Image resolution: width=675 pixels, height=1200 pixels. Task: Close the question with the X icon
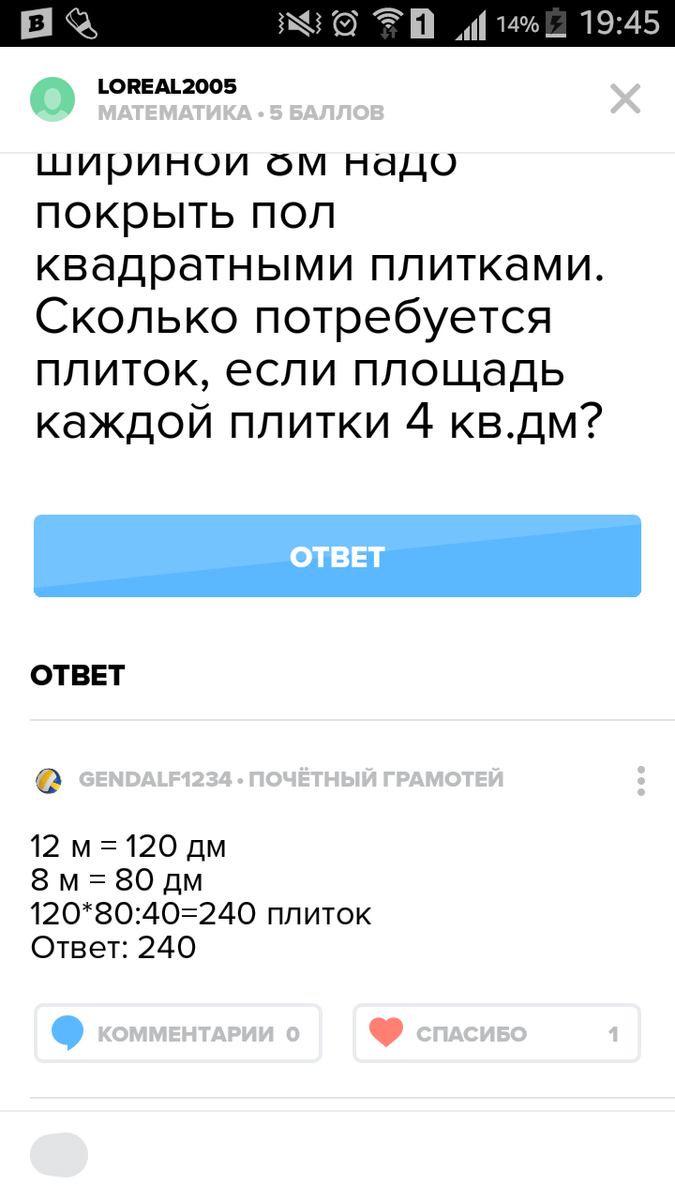pyautogui.click(x=625, y=99)
